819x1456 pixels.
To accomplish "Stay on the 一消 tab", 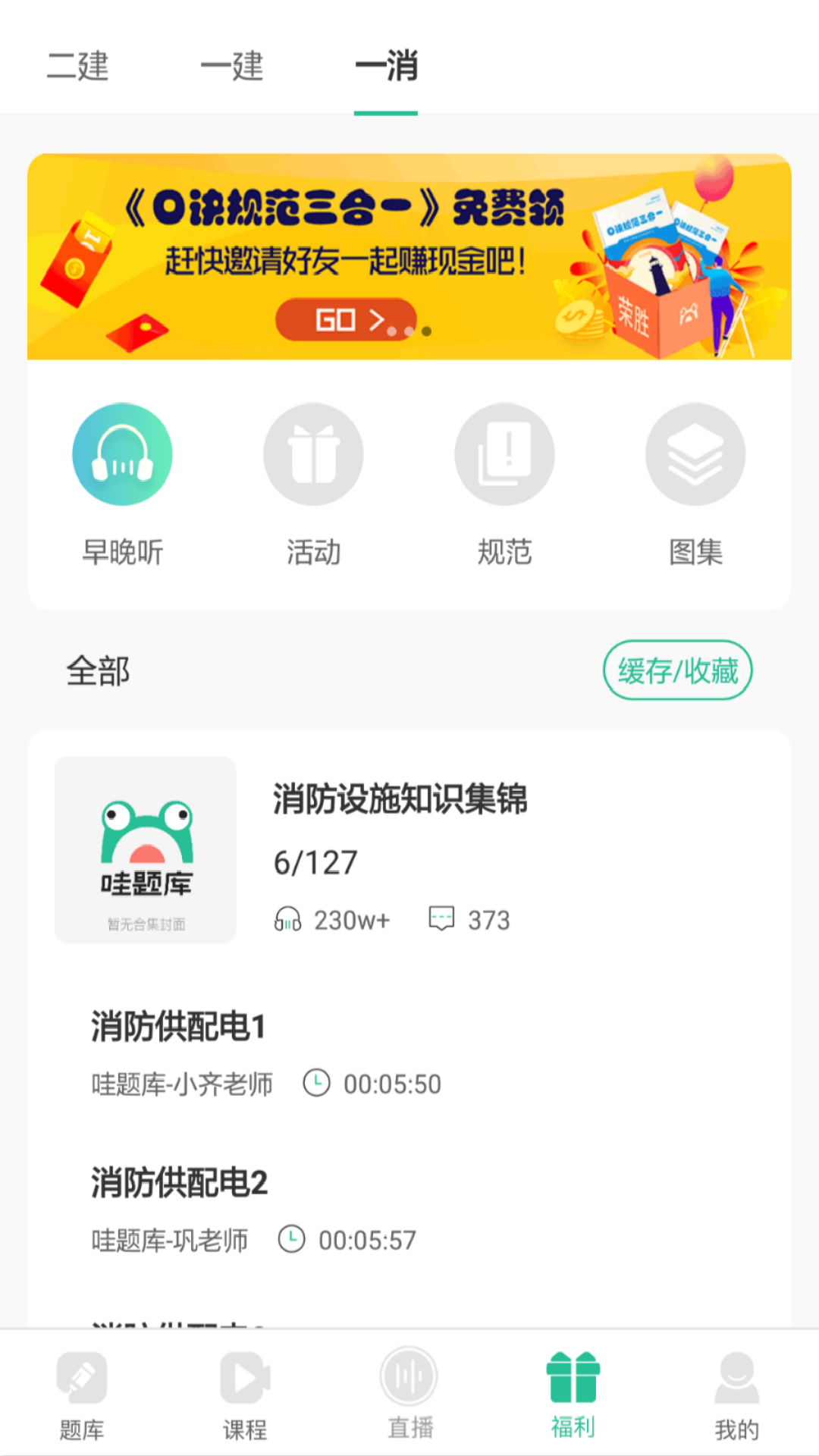I will pyautogui.click(x=387, y=68).
